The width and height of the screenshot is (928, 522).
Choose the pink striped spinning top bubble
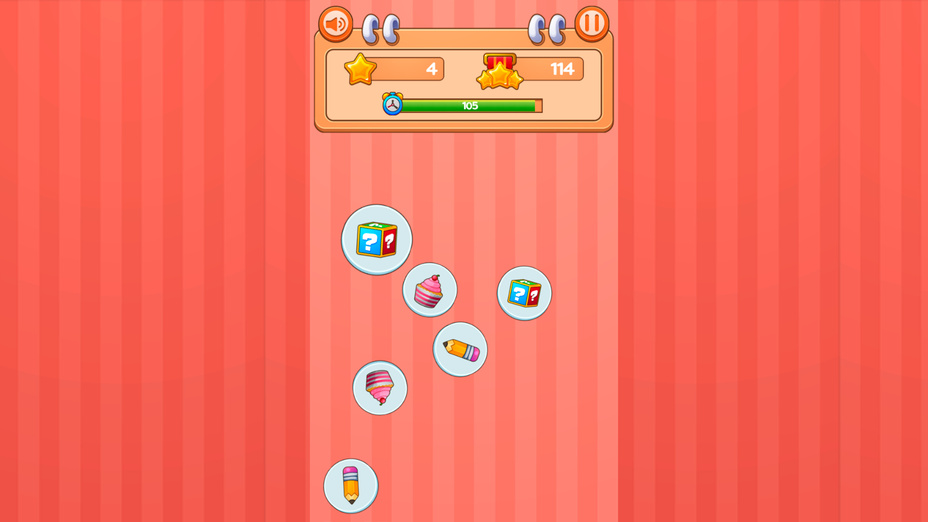point(380,388)
